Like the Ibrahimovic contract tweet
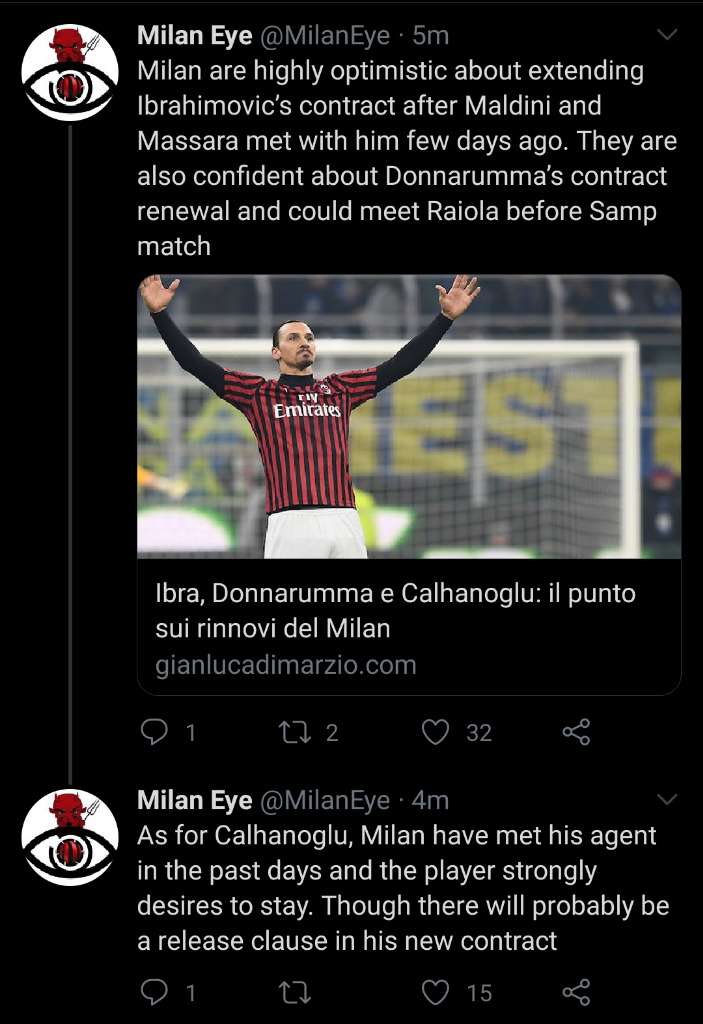This screenshot has height=1024, width=703. pyautogui.click(x=436, y=733)
